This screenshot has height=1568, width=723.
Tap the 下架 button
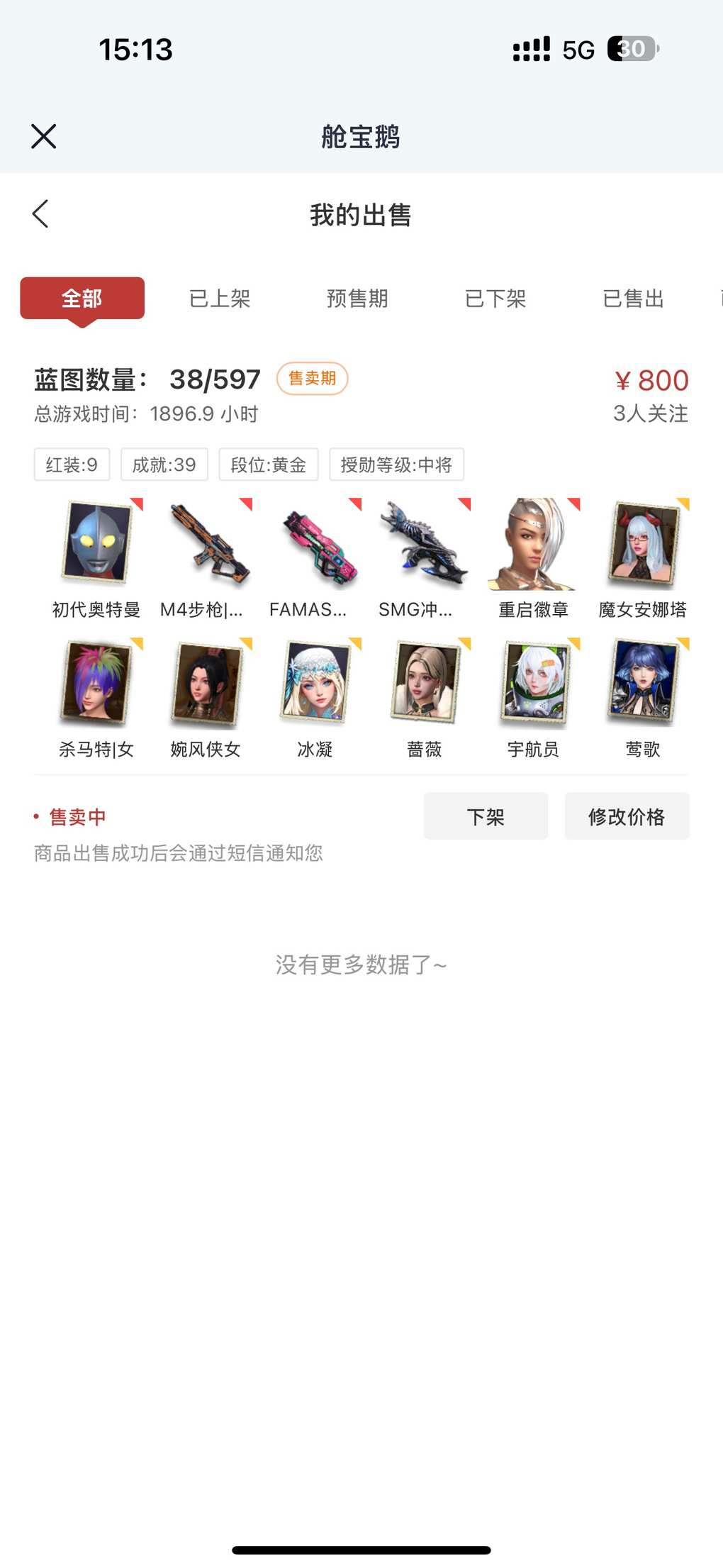pyautogui.click(x=486, y=817)
